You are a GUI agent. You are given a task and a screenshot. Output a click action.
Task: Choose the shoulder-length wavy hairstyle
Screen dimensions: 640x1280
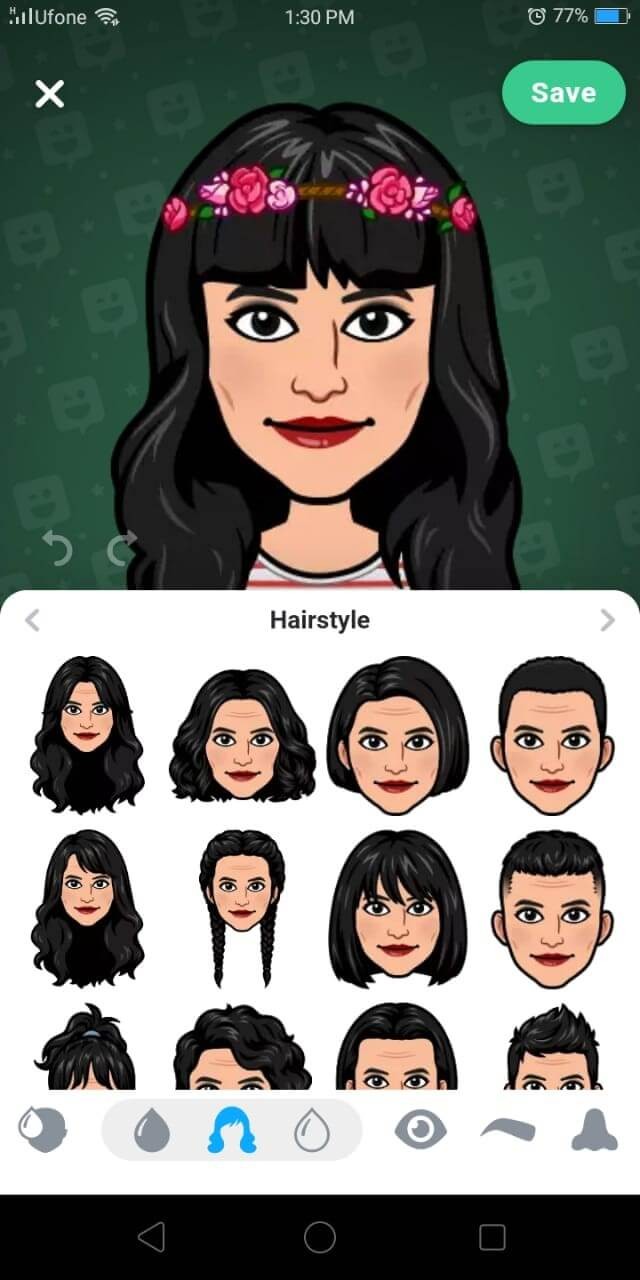(242, 734)
